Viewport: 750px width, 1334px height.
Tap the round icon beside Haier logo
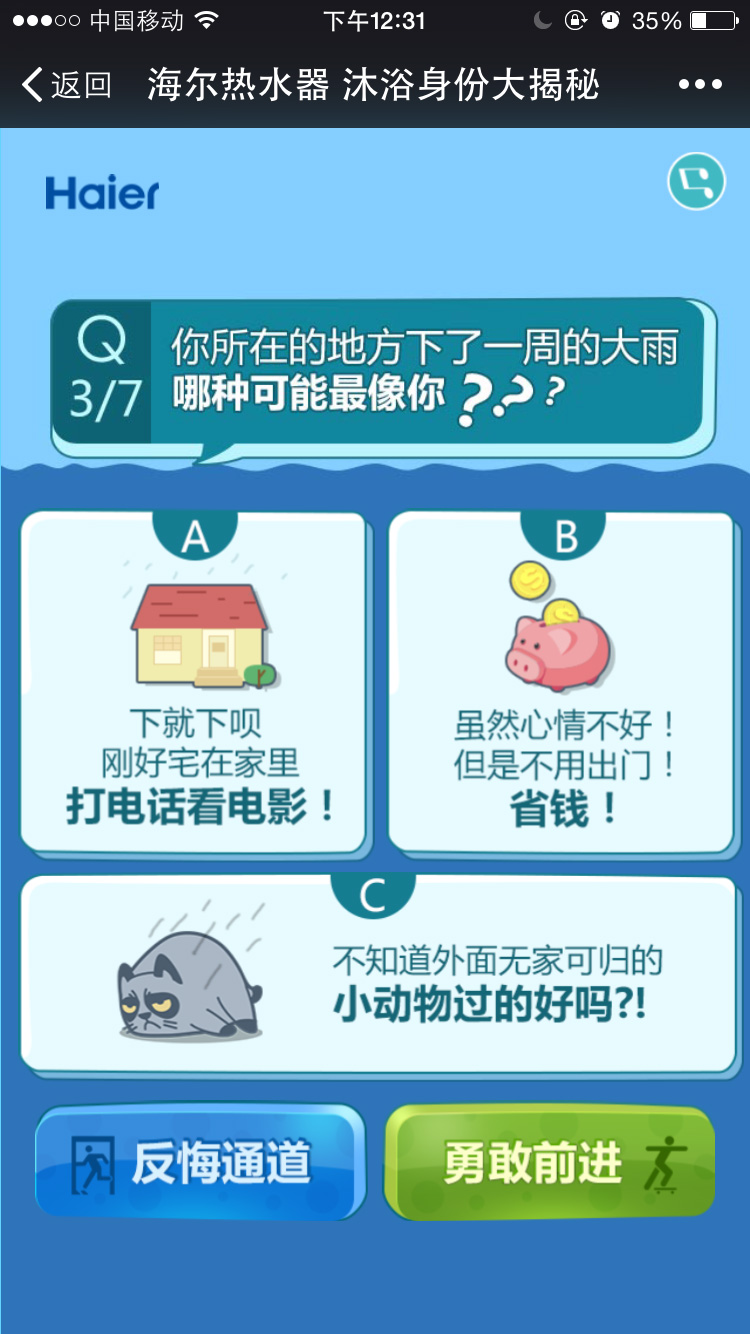coord(696,181)
